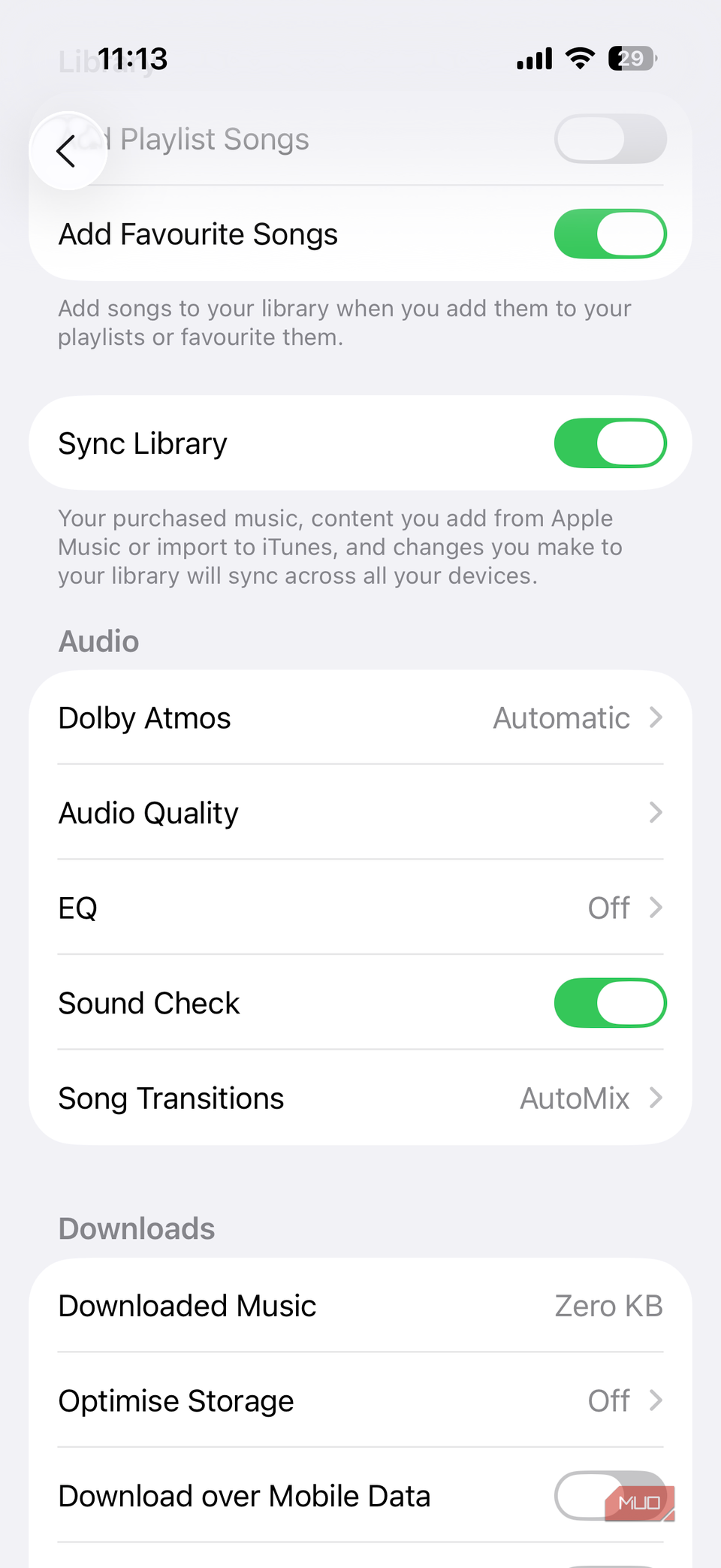Viewport: 721px width, 1568px height.
Task: Open Audio Quality options
Action: (x=360, y=813)
